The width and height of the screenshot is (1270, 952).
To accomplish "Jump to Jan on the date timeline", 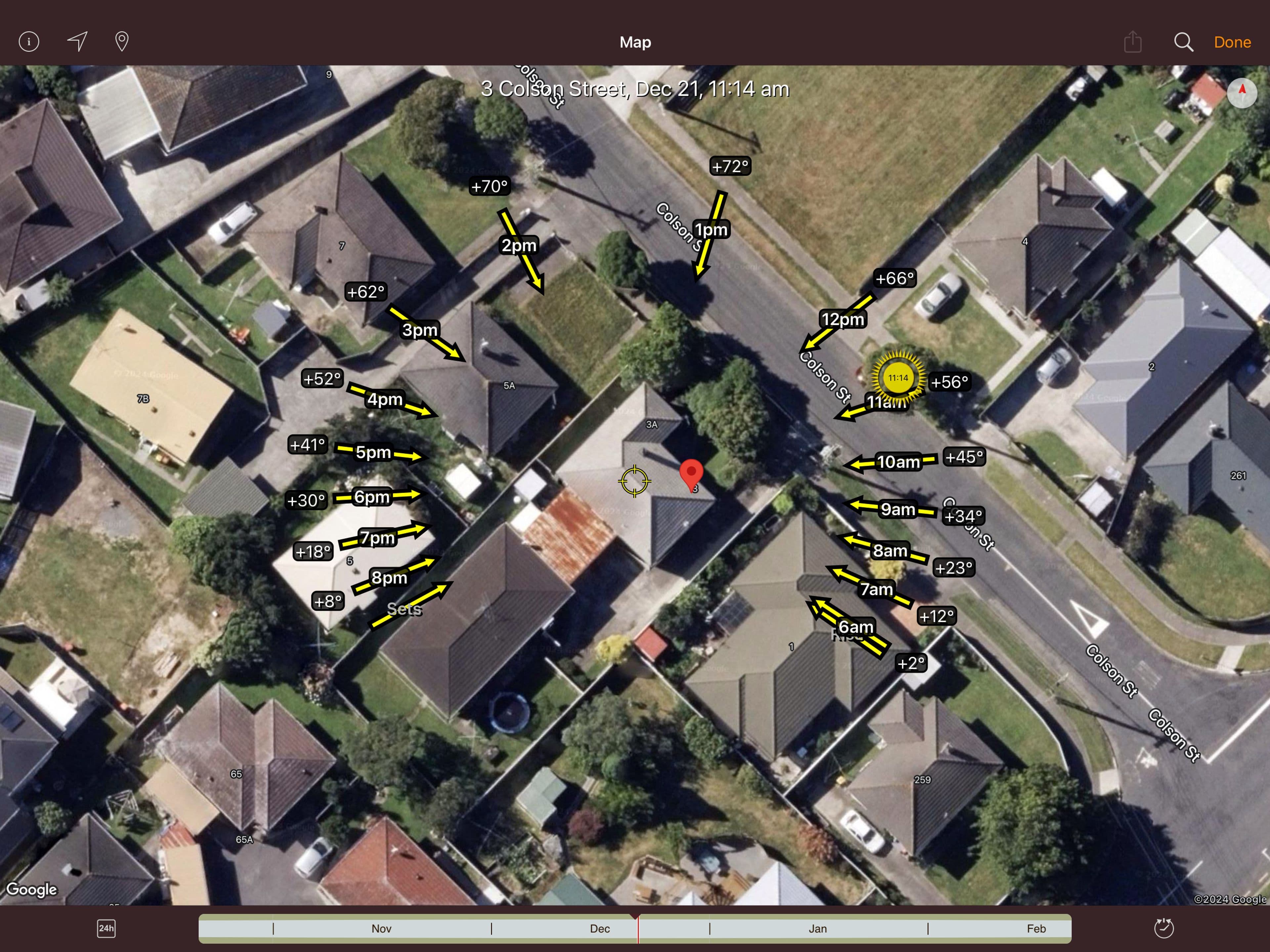I will tap(818, 929).
